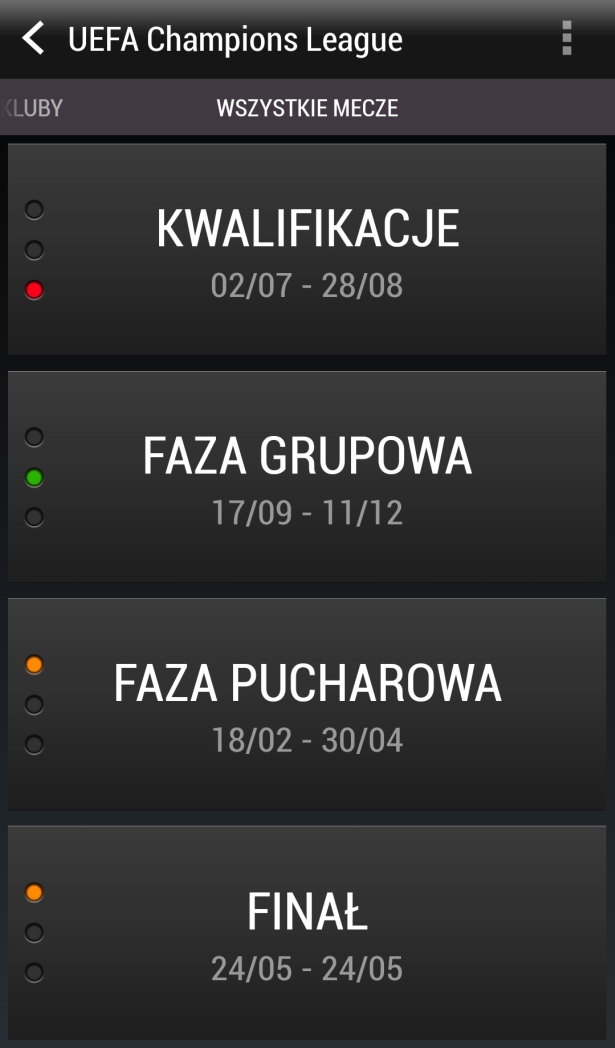Open Faza grupowa matches
The height and width of the screenshot is (1048, 615).
[x=307, y=477]
